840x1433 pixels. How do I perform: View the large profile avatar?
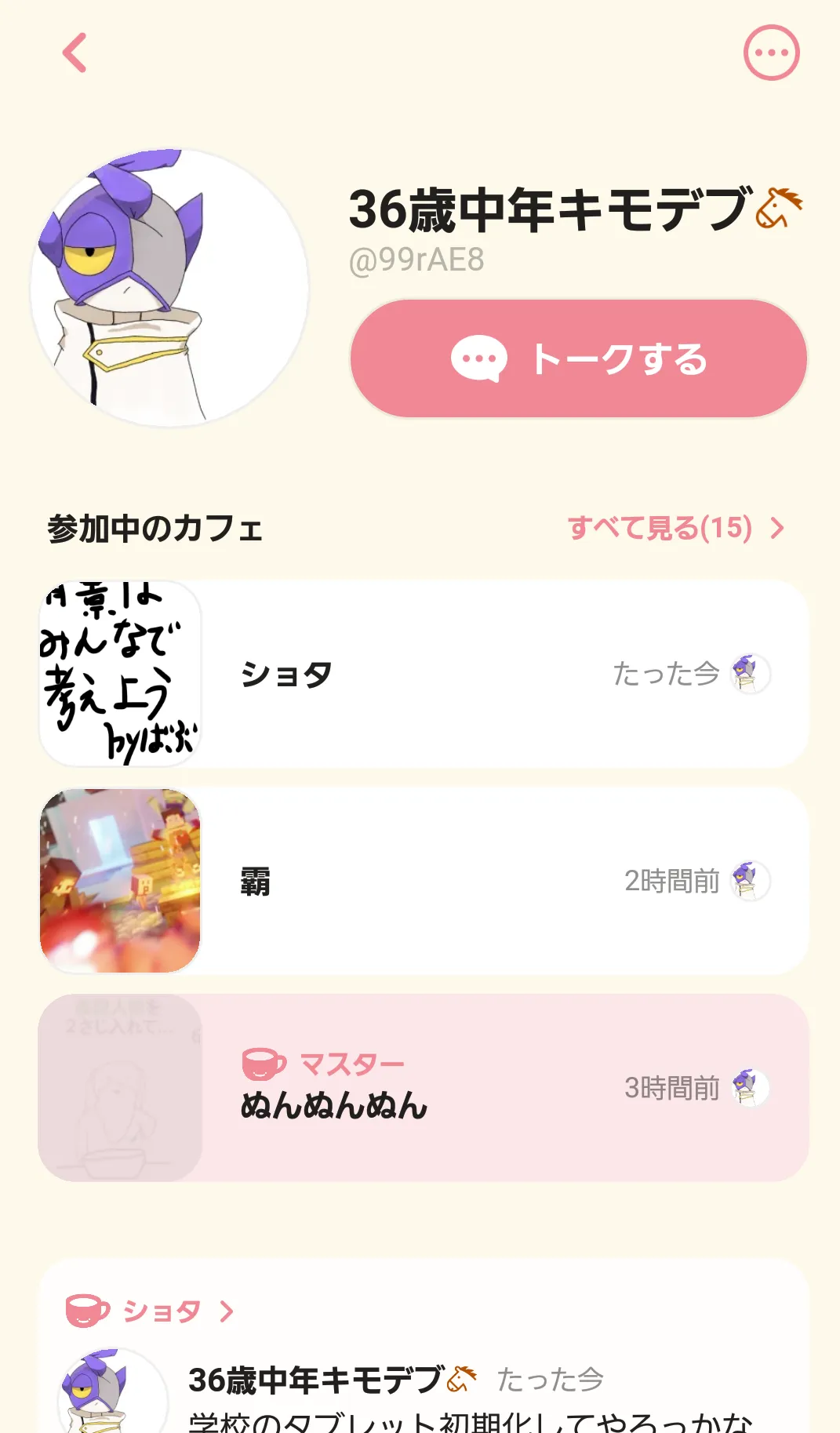point(169,288)
